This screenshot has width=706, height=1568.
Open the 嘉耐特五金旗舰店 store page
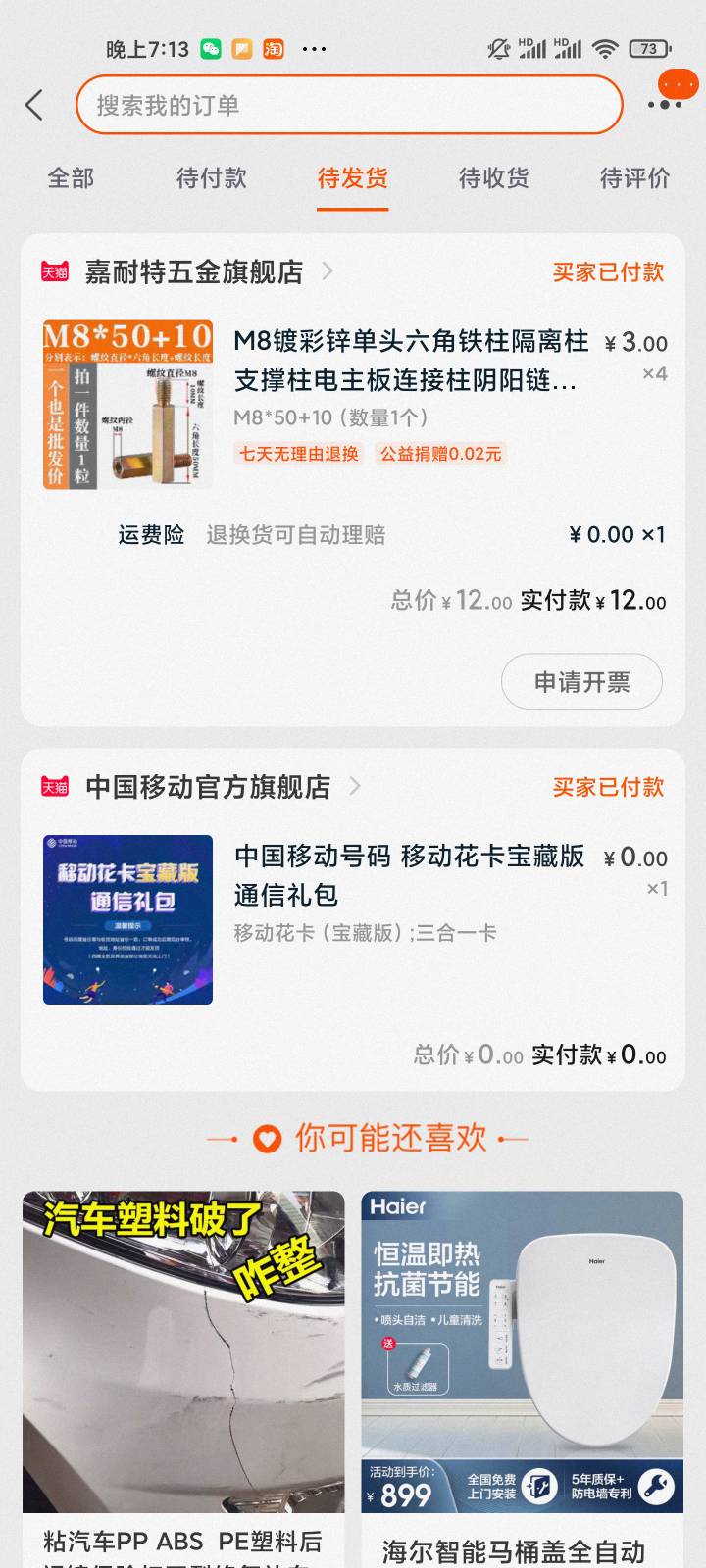(194, 271)
